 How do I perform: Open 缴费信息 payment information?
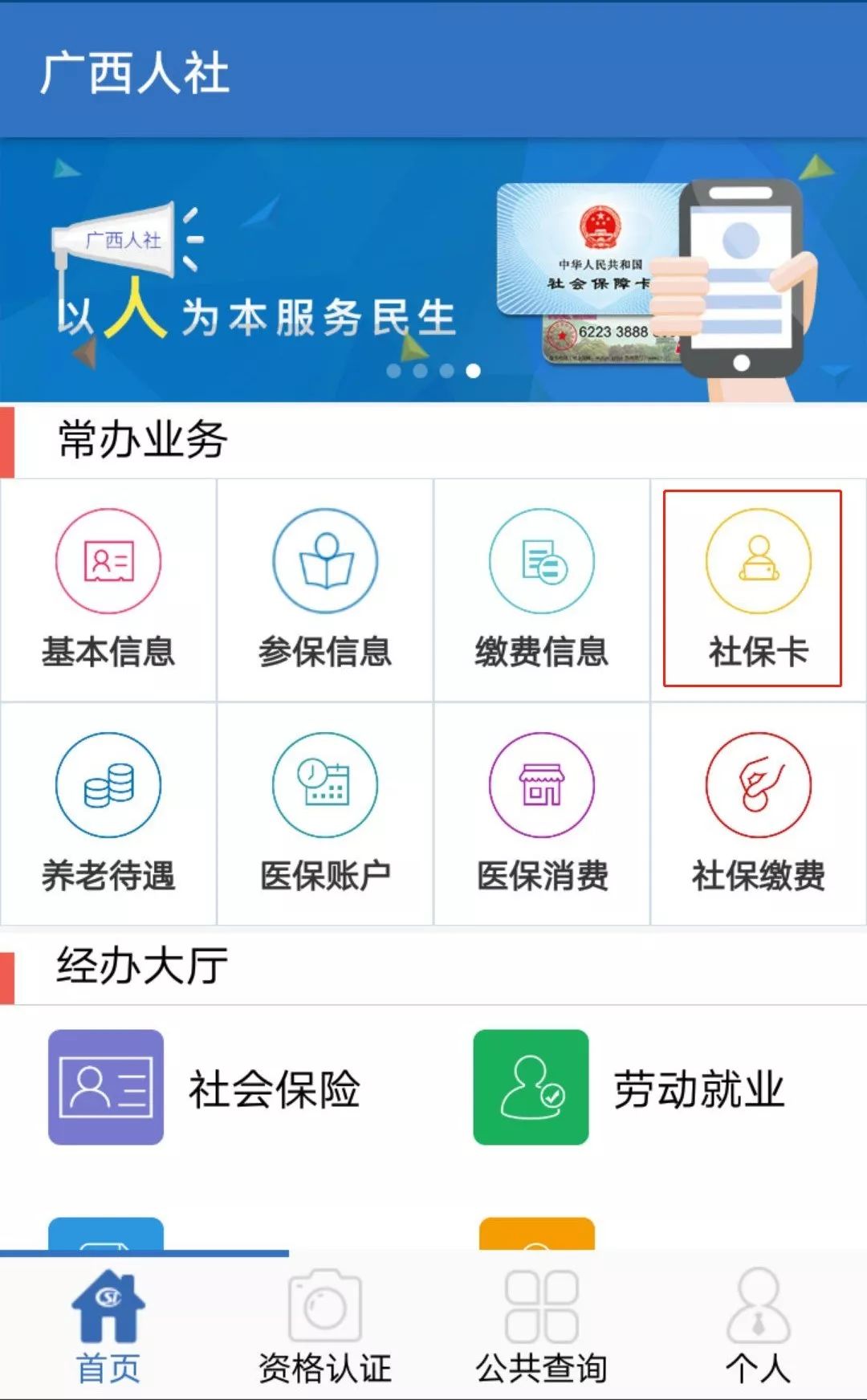[542, 590]
